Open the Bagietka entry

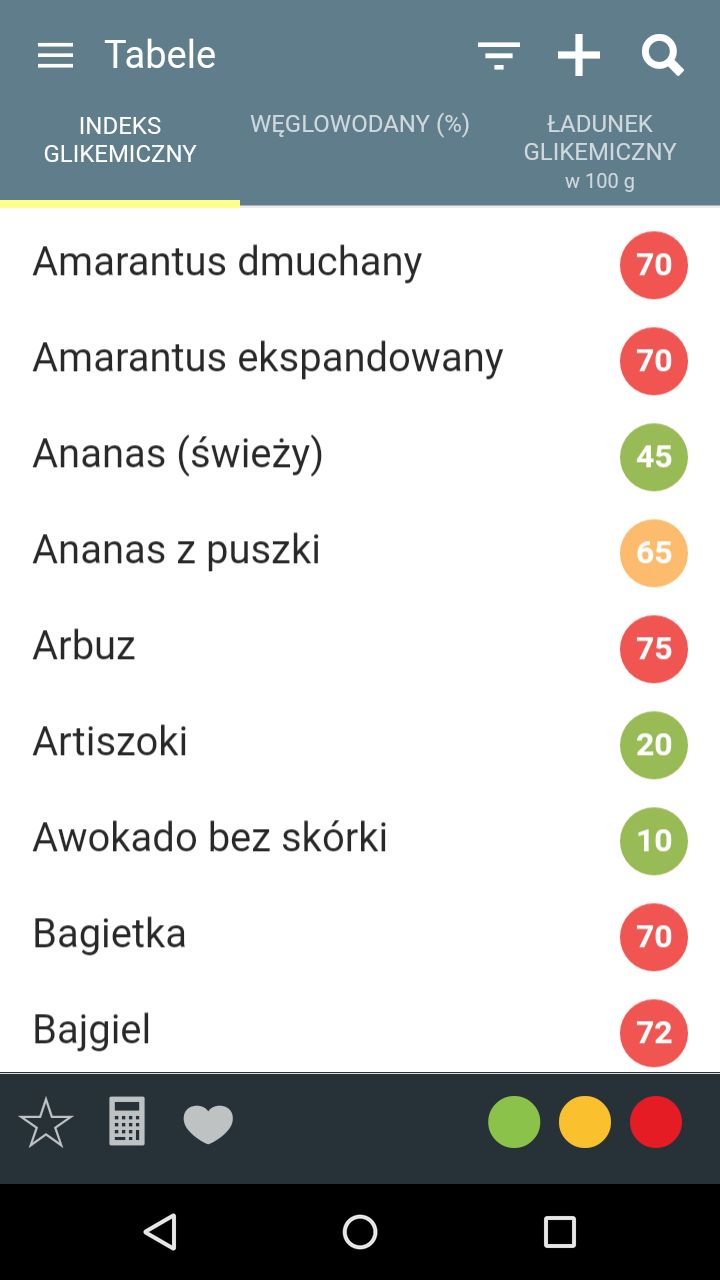(x=360, y=936)
